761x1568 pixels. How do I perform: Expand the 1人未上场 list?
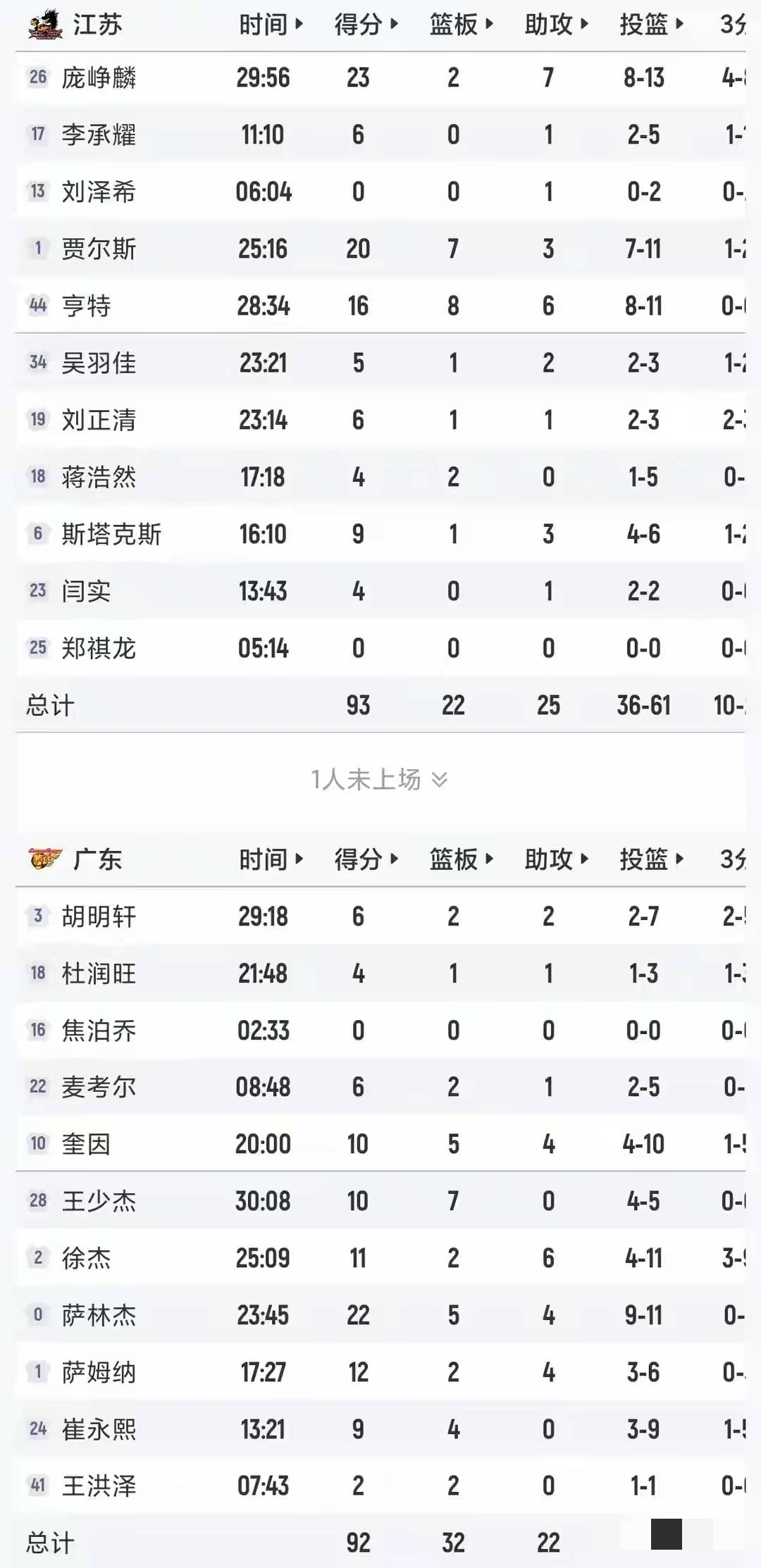click(x=379, y=779)
